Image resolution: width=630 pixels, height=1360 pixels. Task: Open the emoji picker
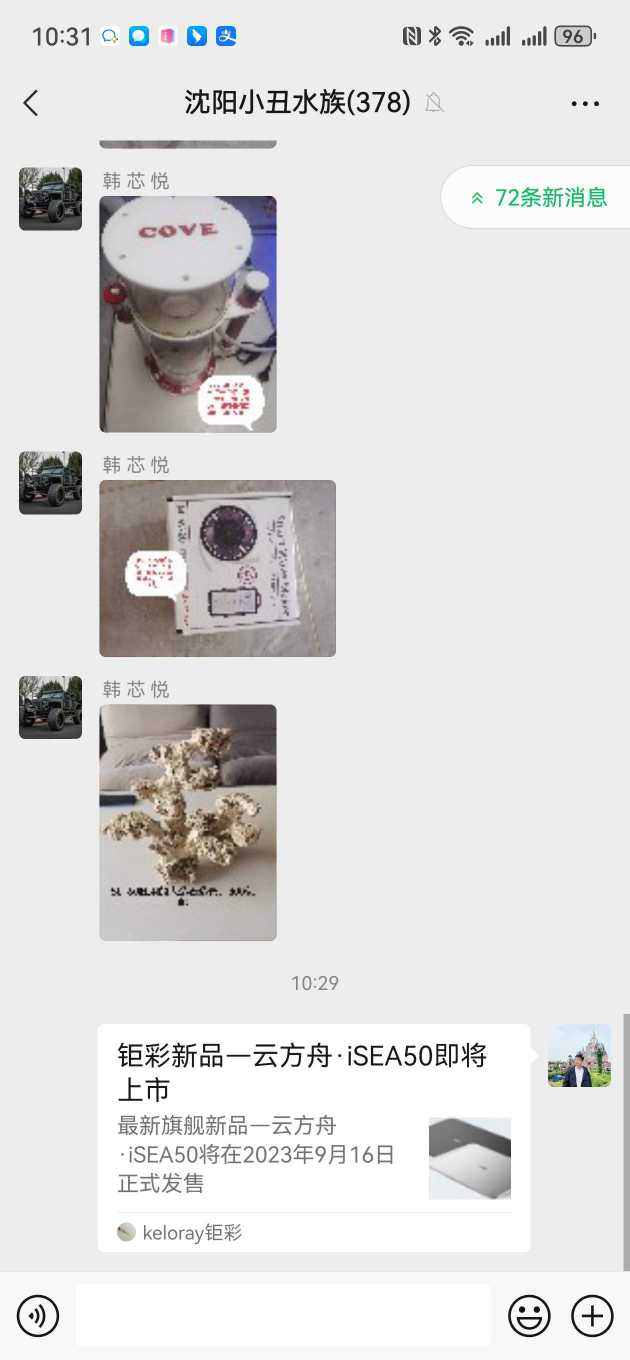tap(529, 1315)
